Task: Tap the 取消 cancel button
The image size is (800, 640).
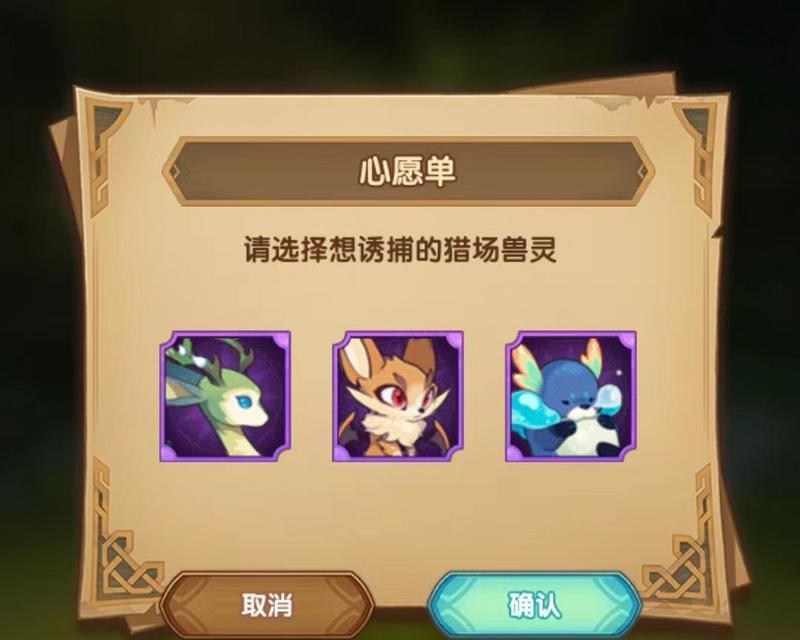Action: coord(267,605)
